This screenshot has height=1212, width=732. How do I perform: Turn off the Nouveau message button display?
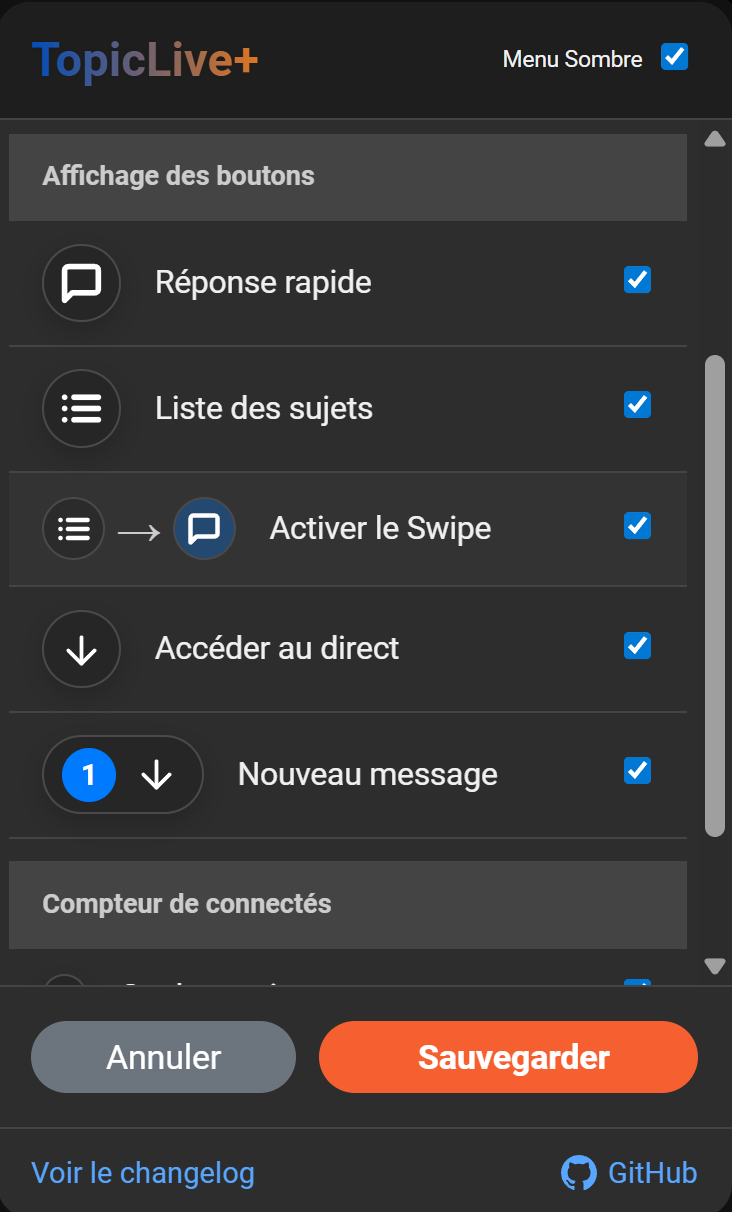point(637,771)
